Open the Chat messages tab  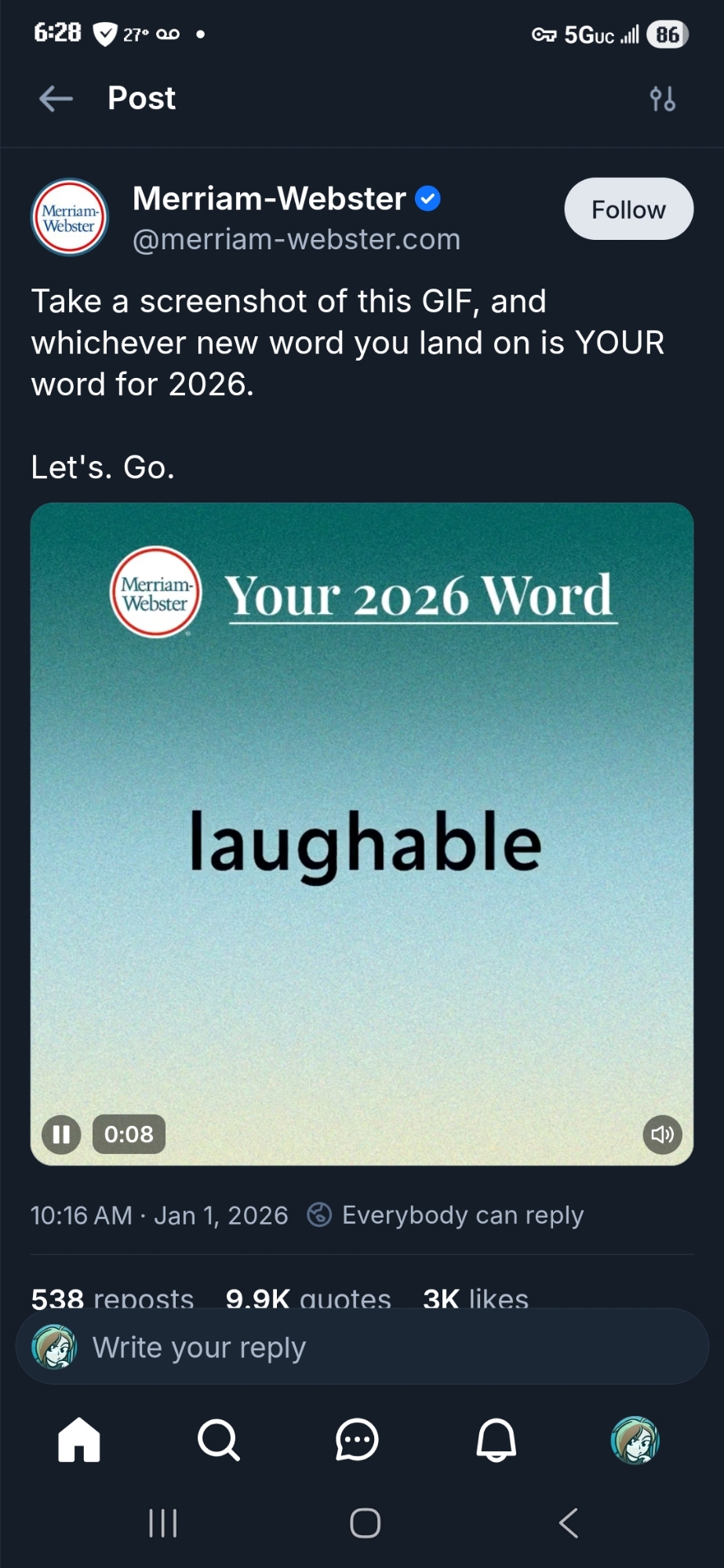[357, 1440]
